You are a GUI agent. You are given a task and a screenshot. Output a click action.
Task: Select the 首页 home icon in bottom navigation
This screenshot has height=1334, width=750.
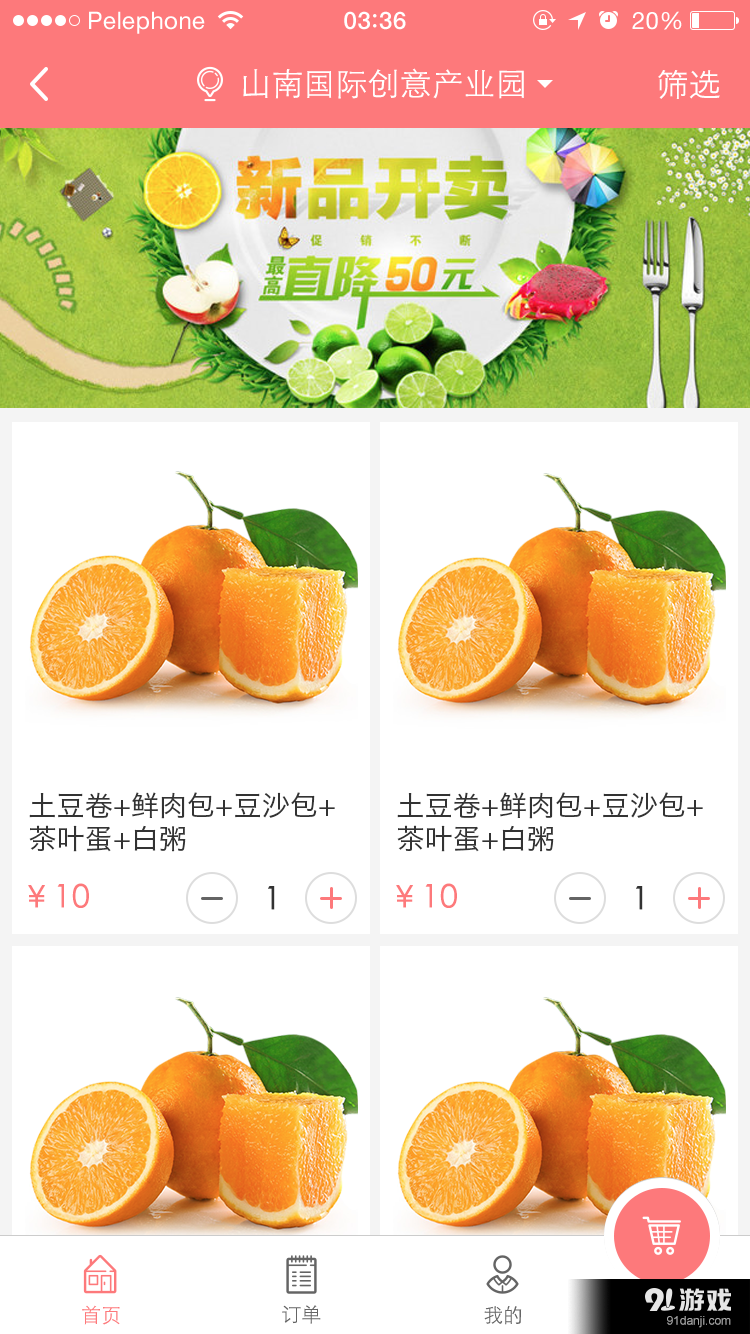99,1274
